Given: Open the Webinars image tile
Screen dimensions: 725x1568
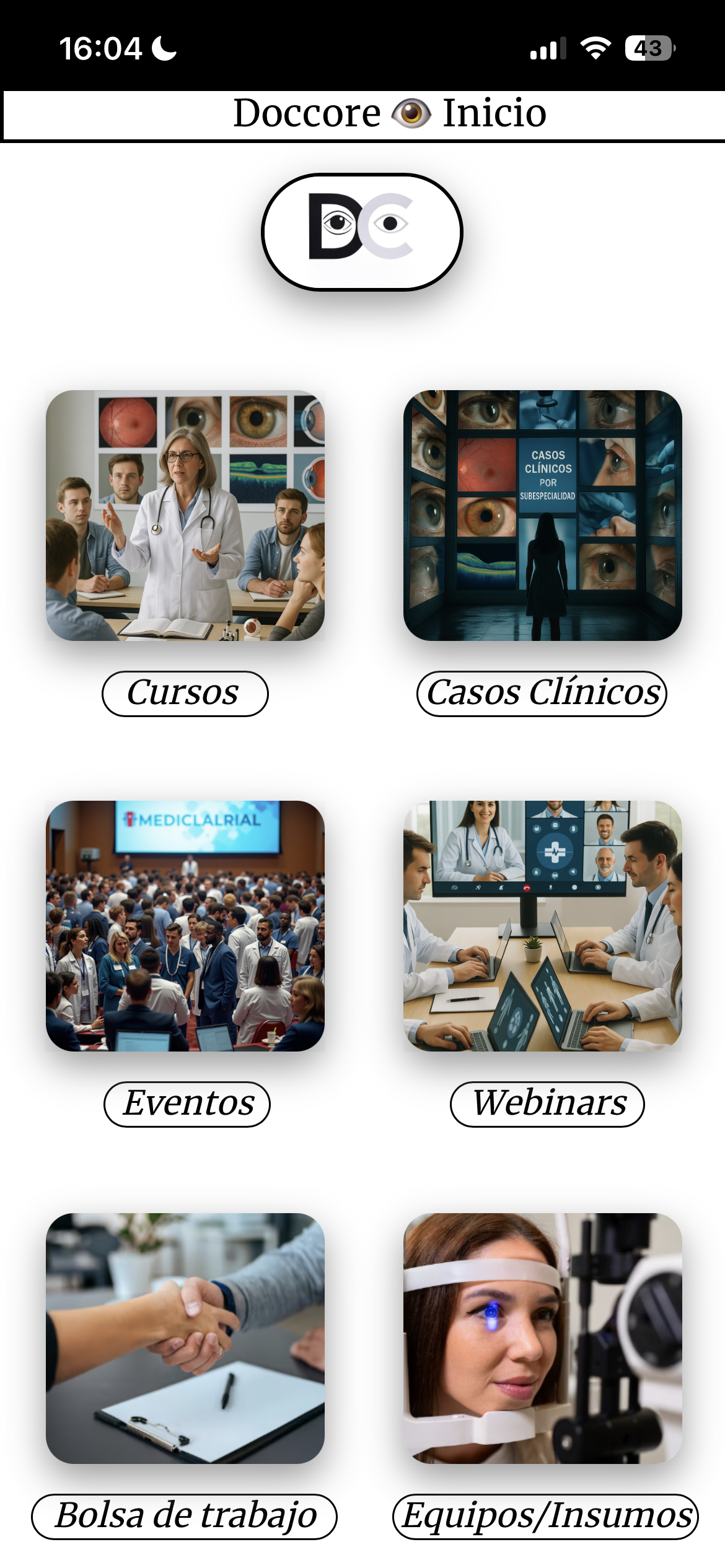Looking at the screenshot, I should click(x=542, y=926).
